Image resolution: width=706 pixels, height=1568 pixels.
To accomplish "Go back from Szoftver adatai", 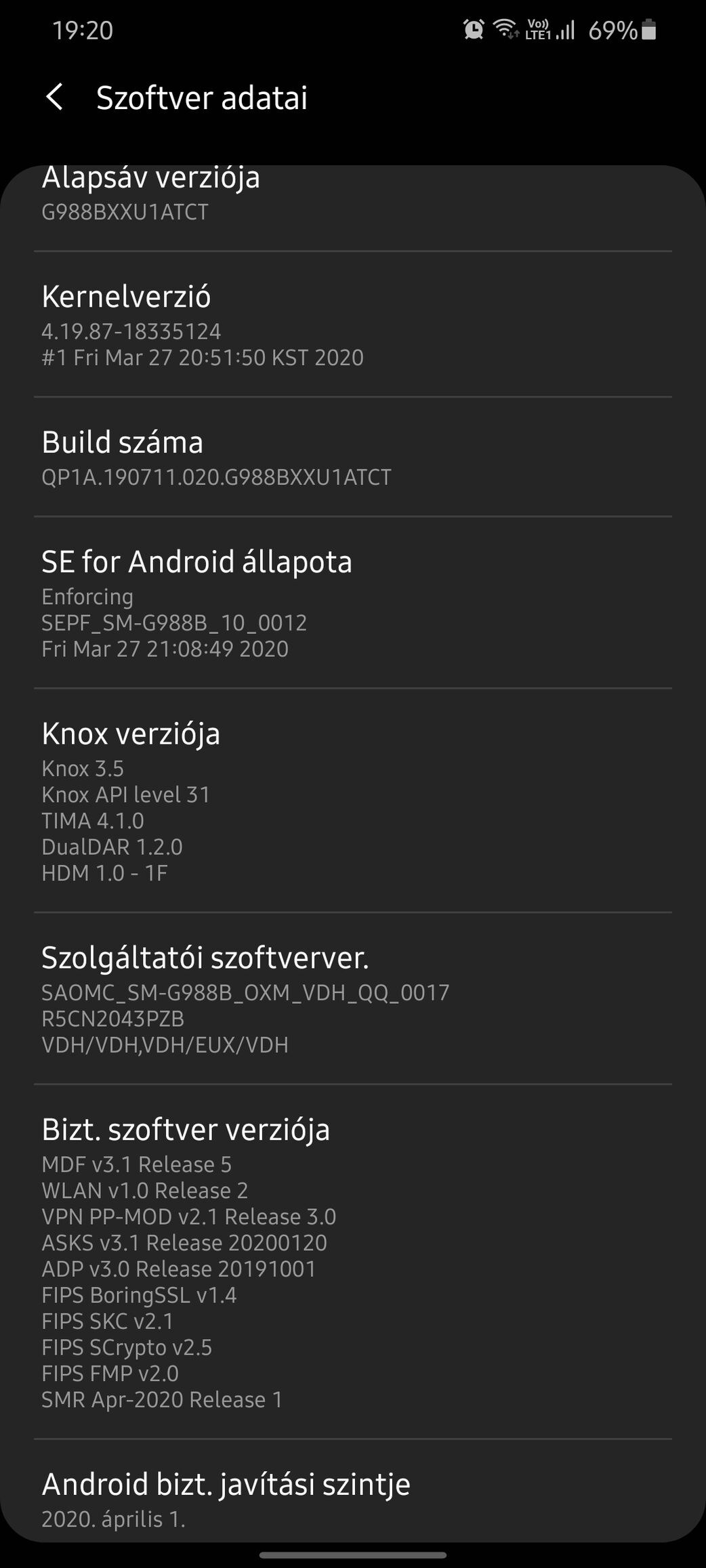I will (55, 98).
